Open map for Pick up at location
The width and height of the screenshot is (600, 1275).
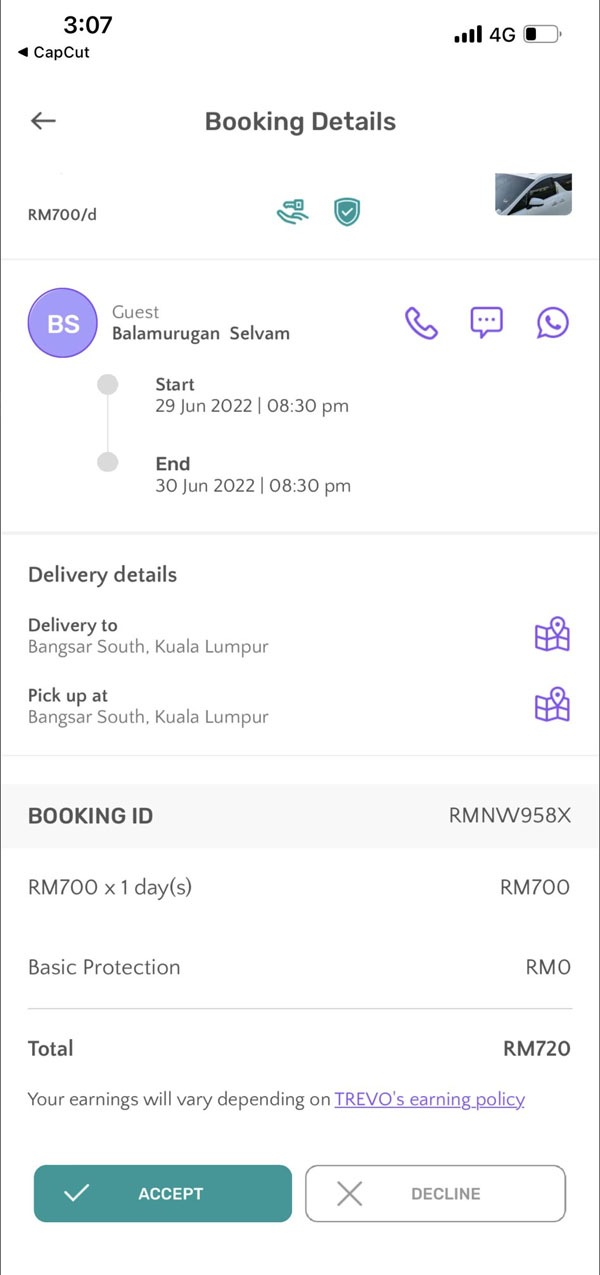[552, 705]
